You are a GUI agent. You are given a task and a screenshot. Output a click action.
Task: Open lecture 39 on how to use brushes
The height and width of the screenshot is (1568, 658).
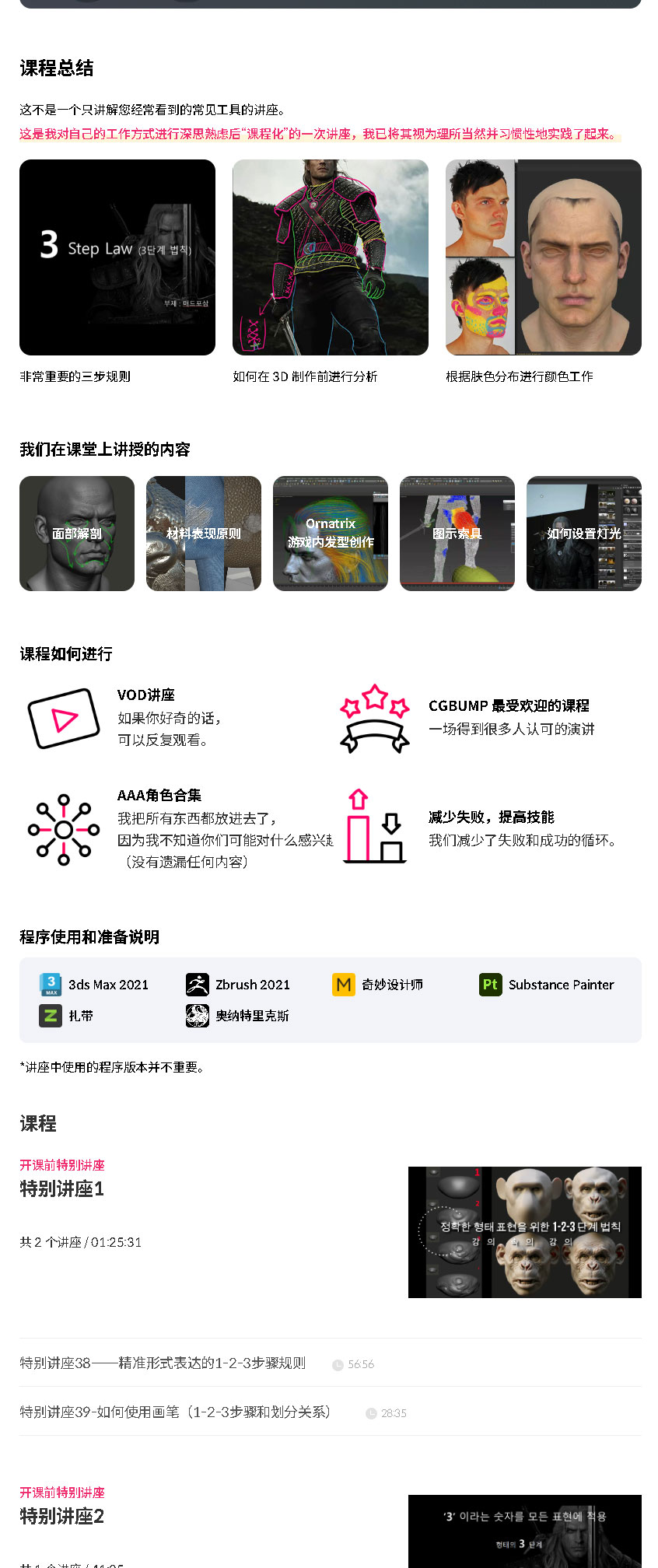click(x=175, y=1412)
